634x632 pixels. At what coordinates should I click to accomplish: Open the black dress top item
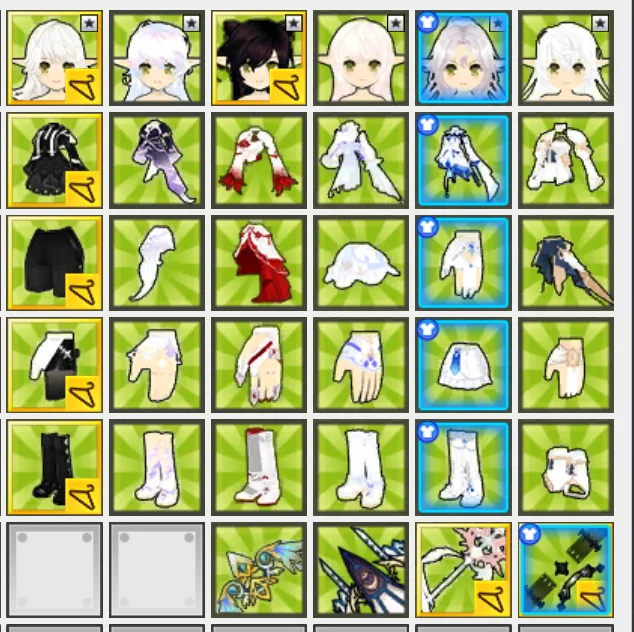coord(54,160)
